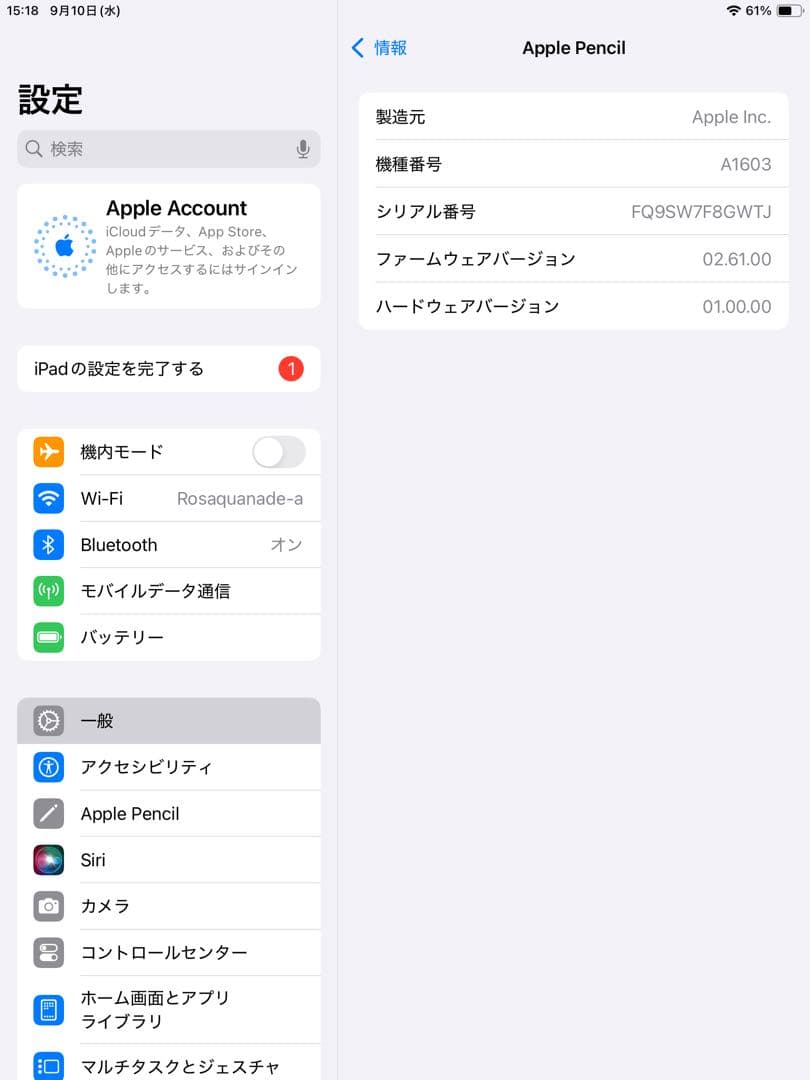The height and width of the screenshot is (1080, 810).
Task: Toggle 機内モード (Airplane Mode) on
Action: pyautogui.click(x=278, y=452)
